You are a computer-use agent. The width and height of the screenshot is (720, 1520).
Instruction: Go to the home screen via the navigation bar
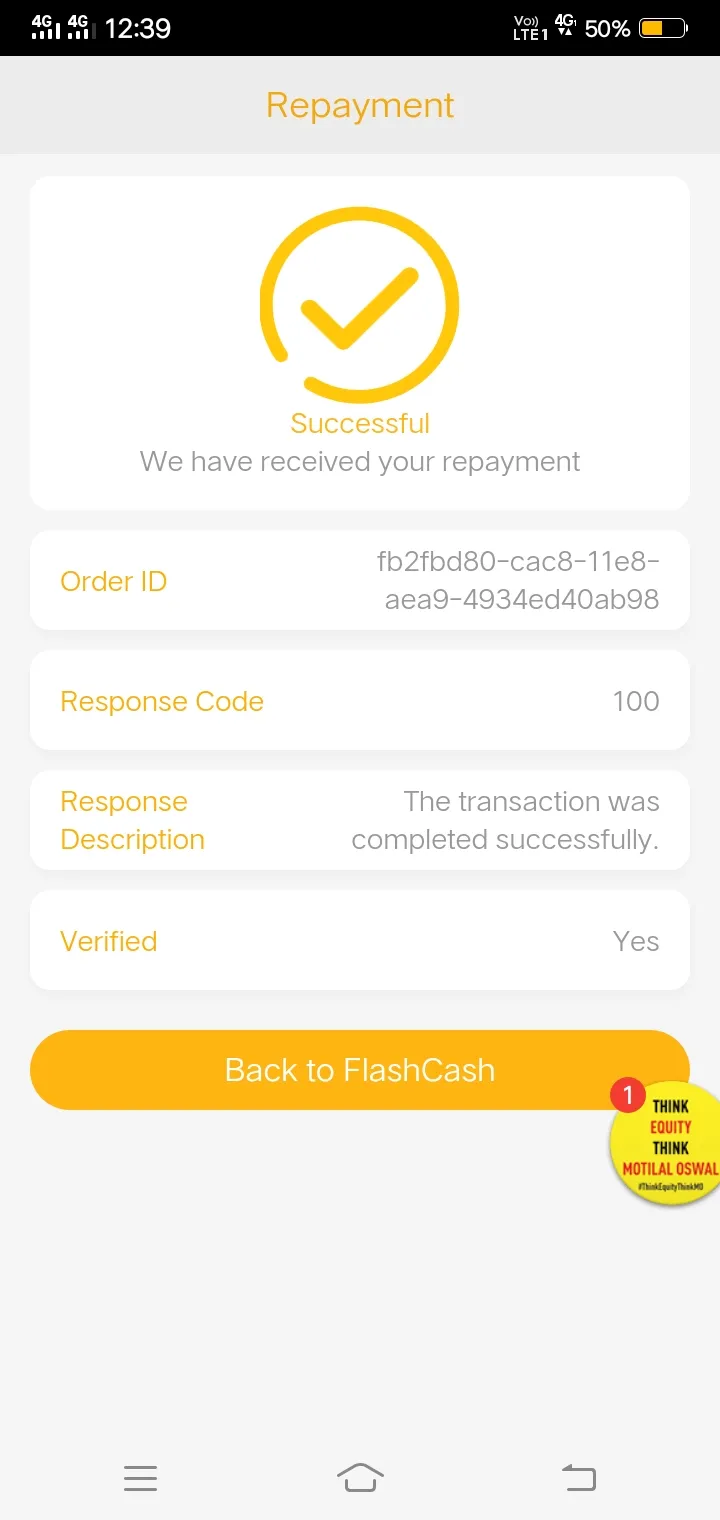tap(360, 1477)
